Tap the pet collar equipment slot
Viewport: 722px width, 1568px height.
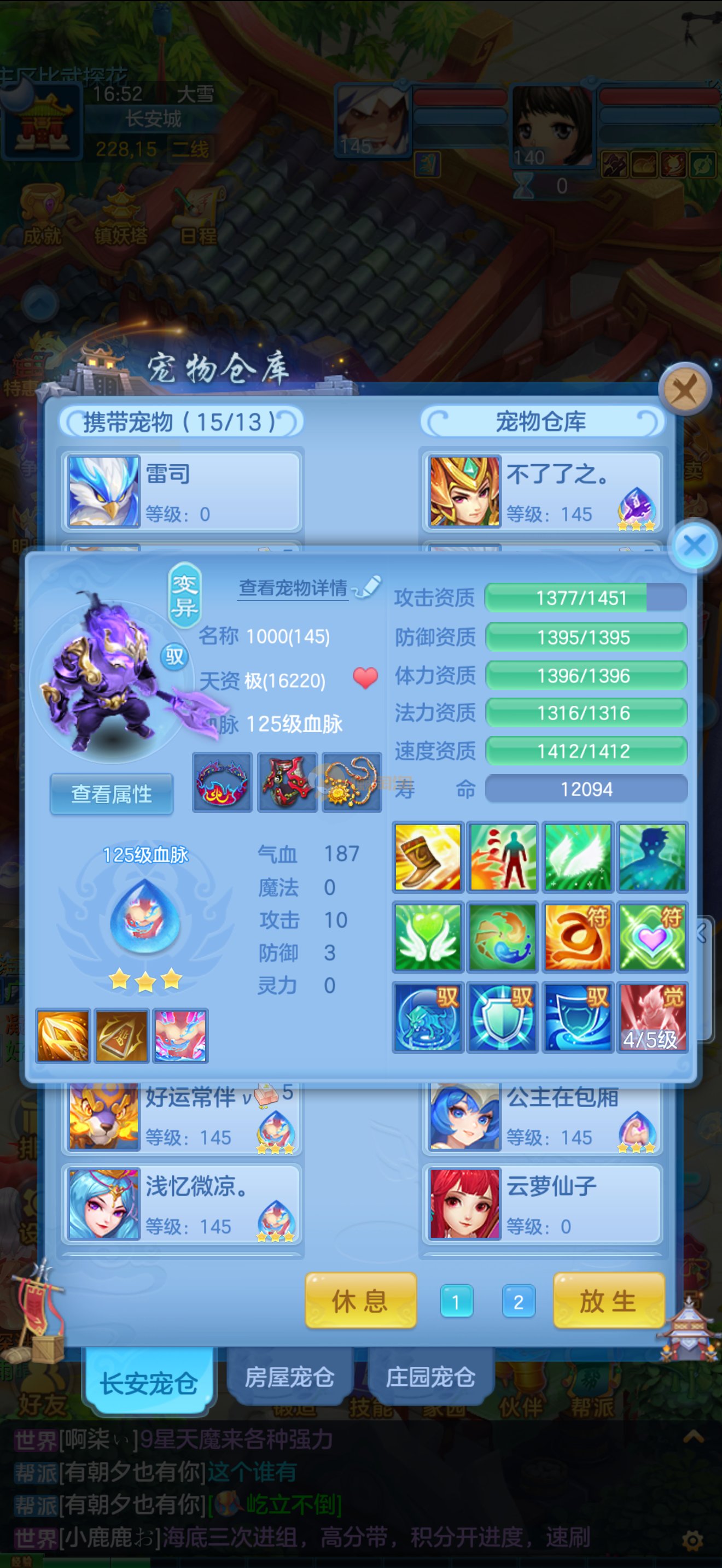[222, 782]
